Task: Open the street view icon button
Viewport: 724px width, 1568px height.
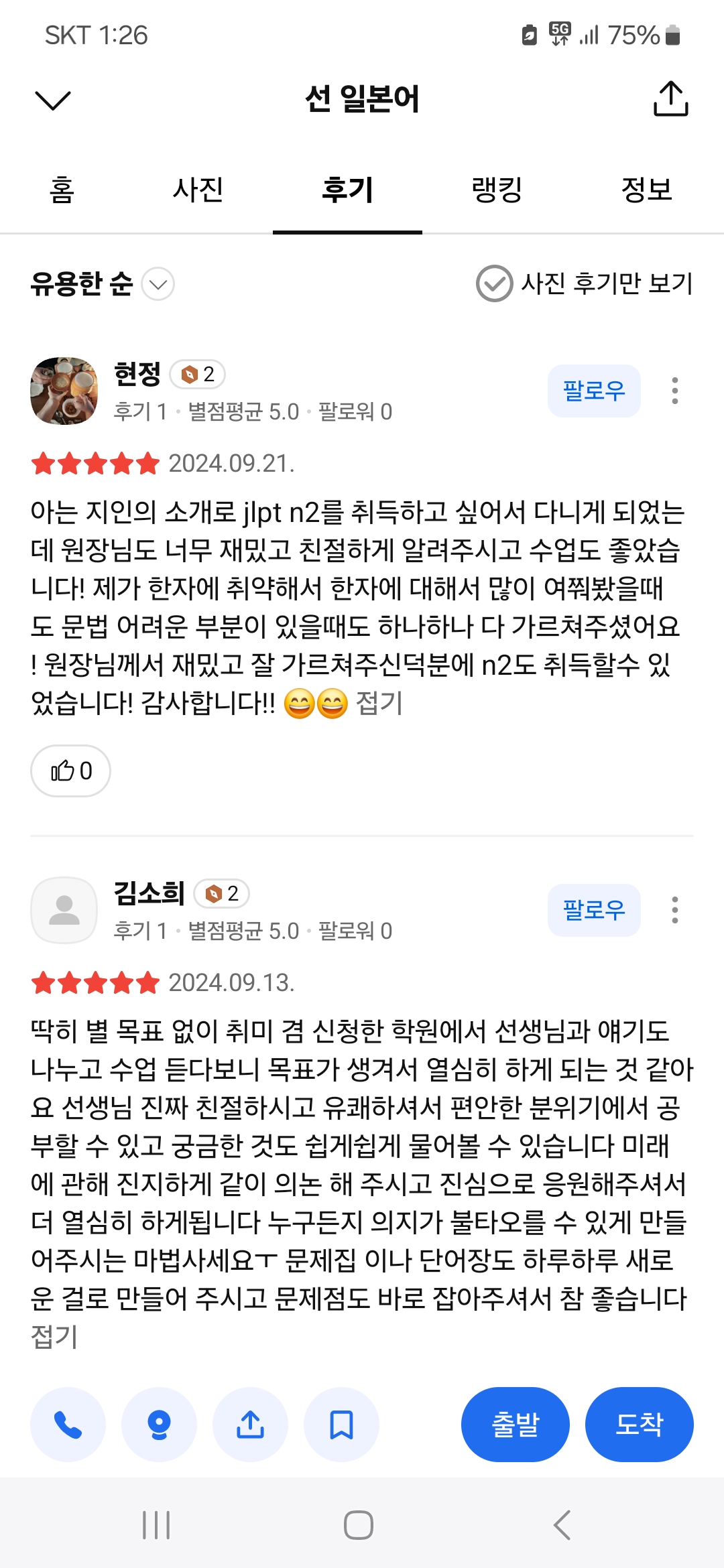Action: (x=159, y=1425)
